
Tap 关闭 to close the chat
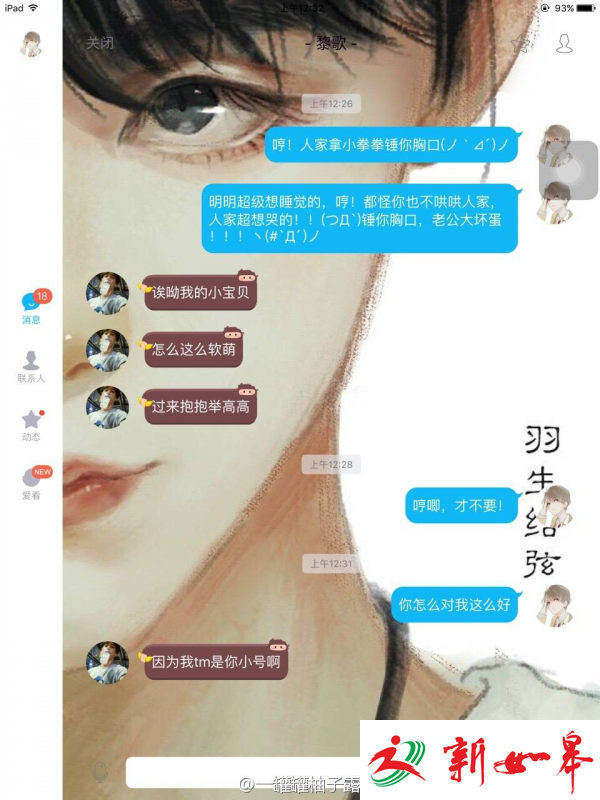(x=100, y=43)
